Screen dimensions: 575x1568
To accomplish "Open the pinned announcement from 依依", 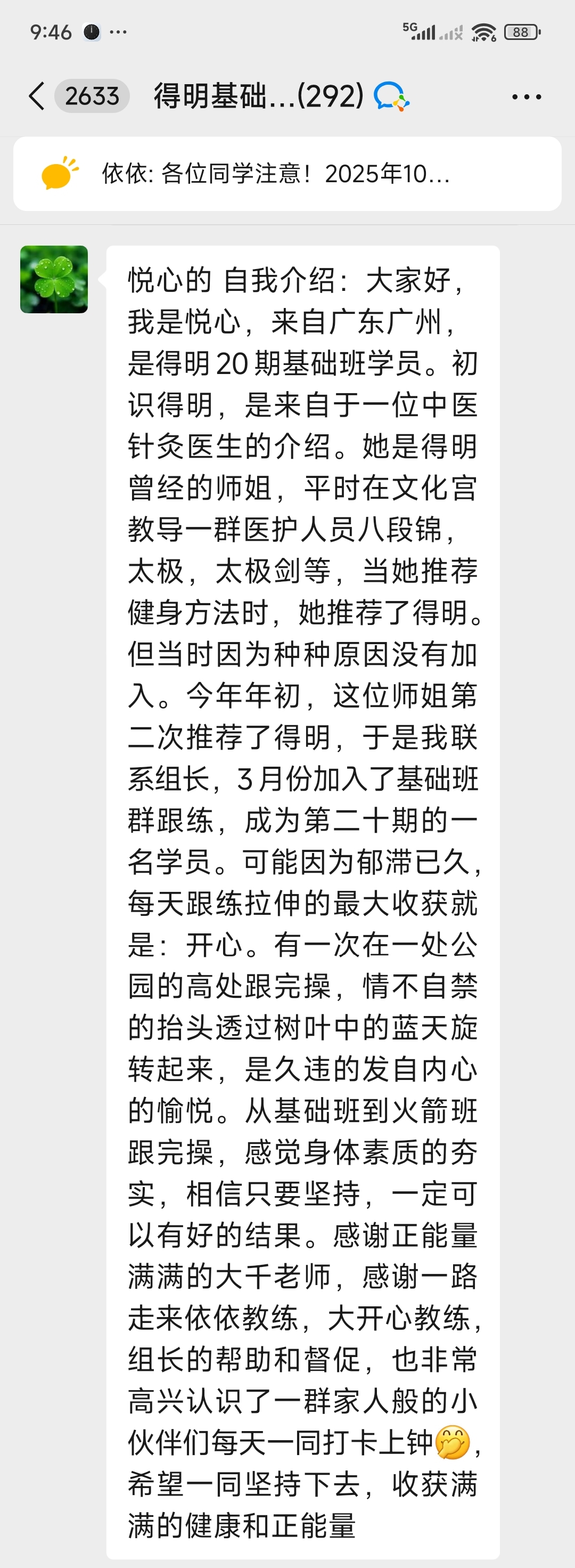I will (x=287, y=174).
